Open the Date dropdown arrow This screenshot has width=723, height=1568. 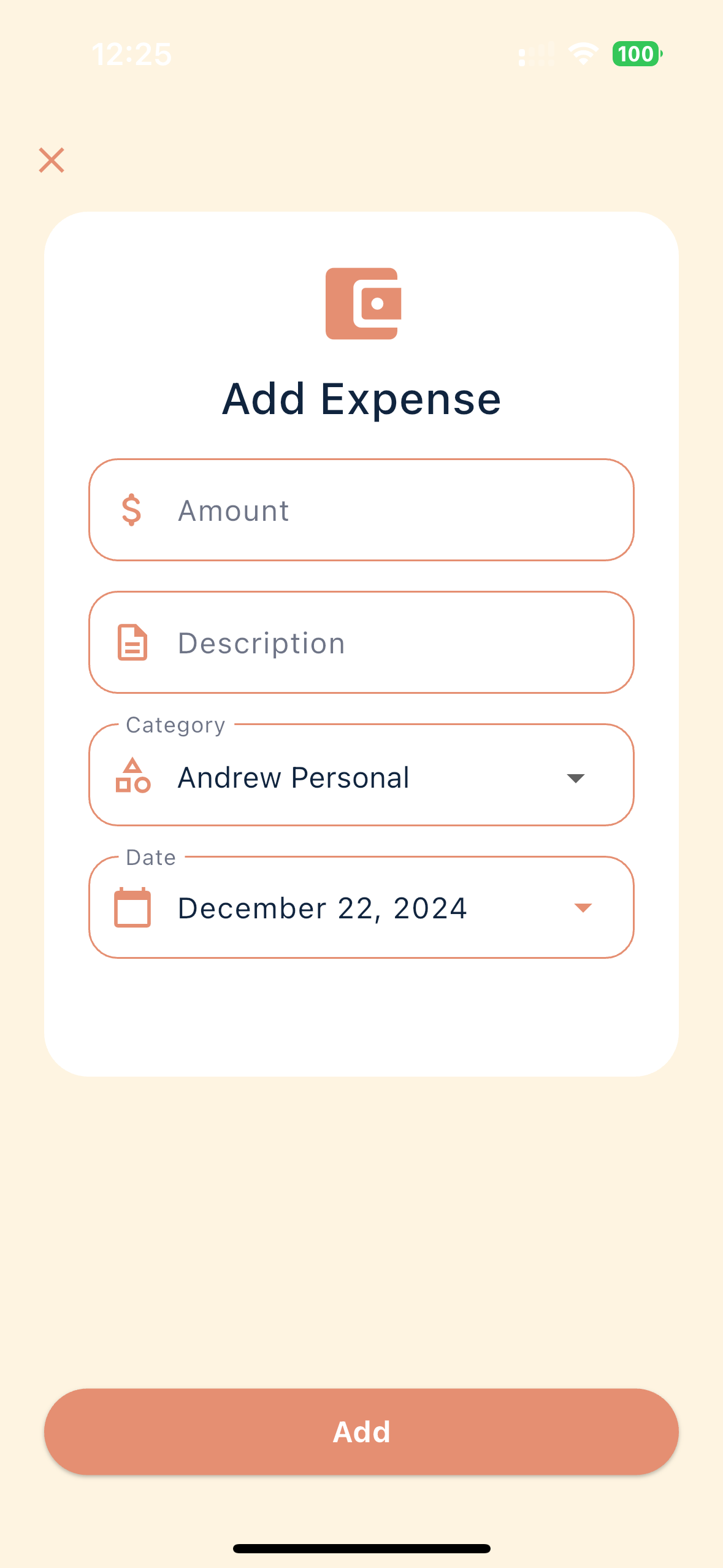click(x=583, y=909)
